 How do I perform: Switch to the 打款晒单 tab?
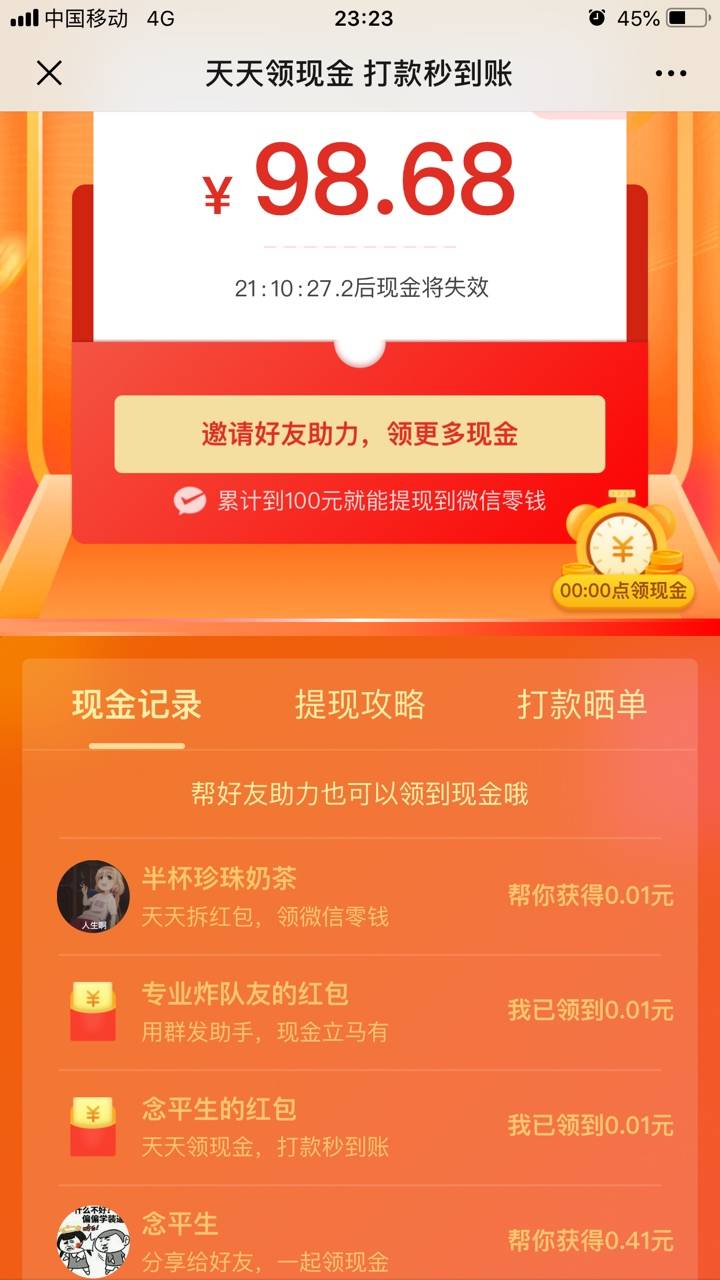[x=581, y=705]
